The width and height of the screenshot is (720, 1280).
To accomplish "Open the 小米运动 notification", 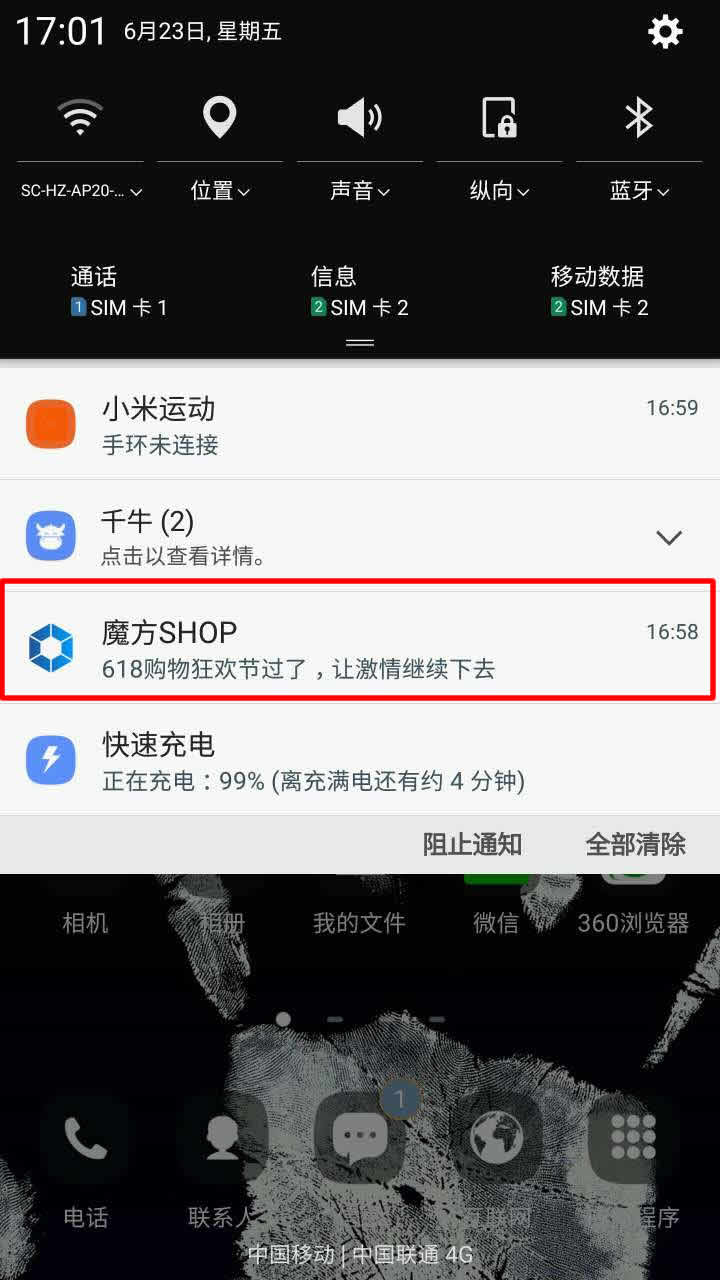I will (360, 425).
